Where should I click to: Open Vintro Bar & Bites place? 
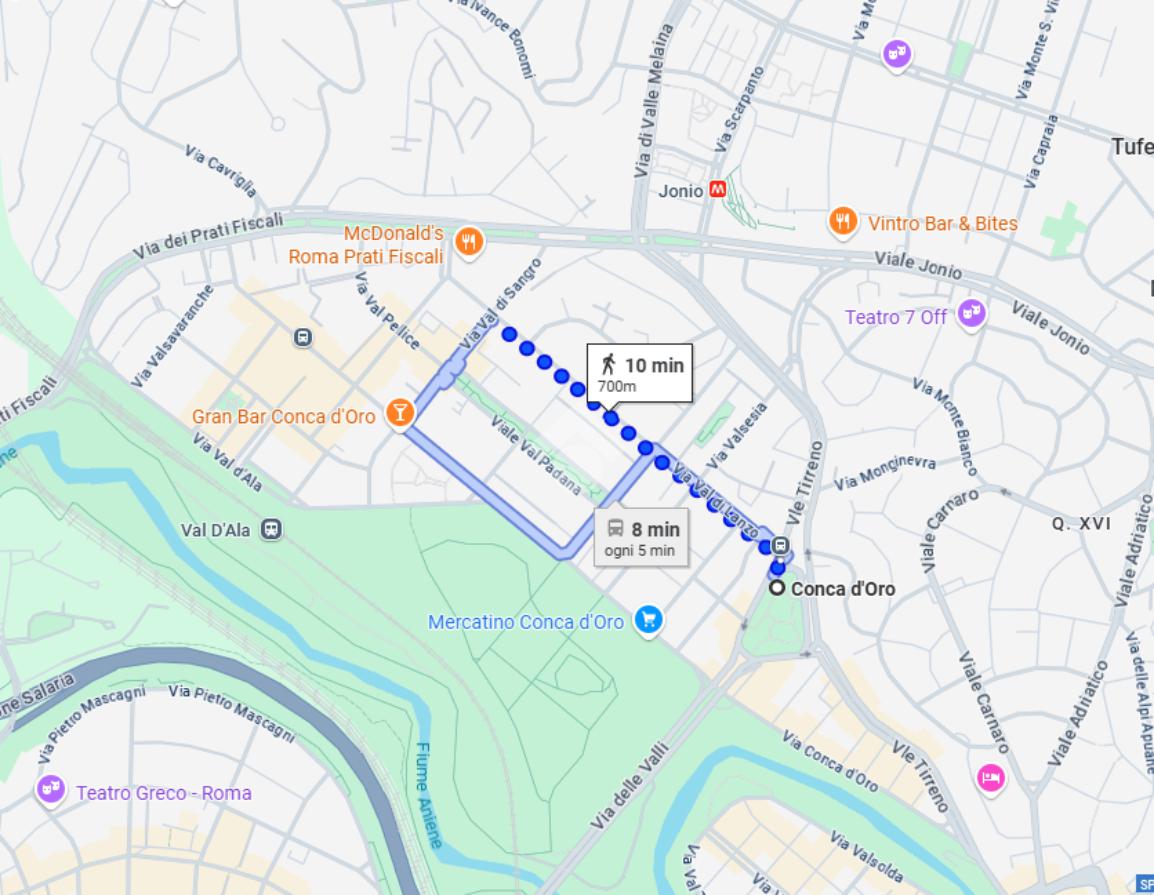pyautogui.click(x=843, y=222)
